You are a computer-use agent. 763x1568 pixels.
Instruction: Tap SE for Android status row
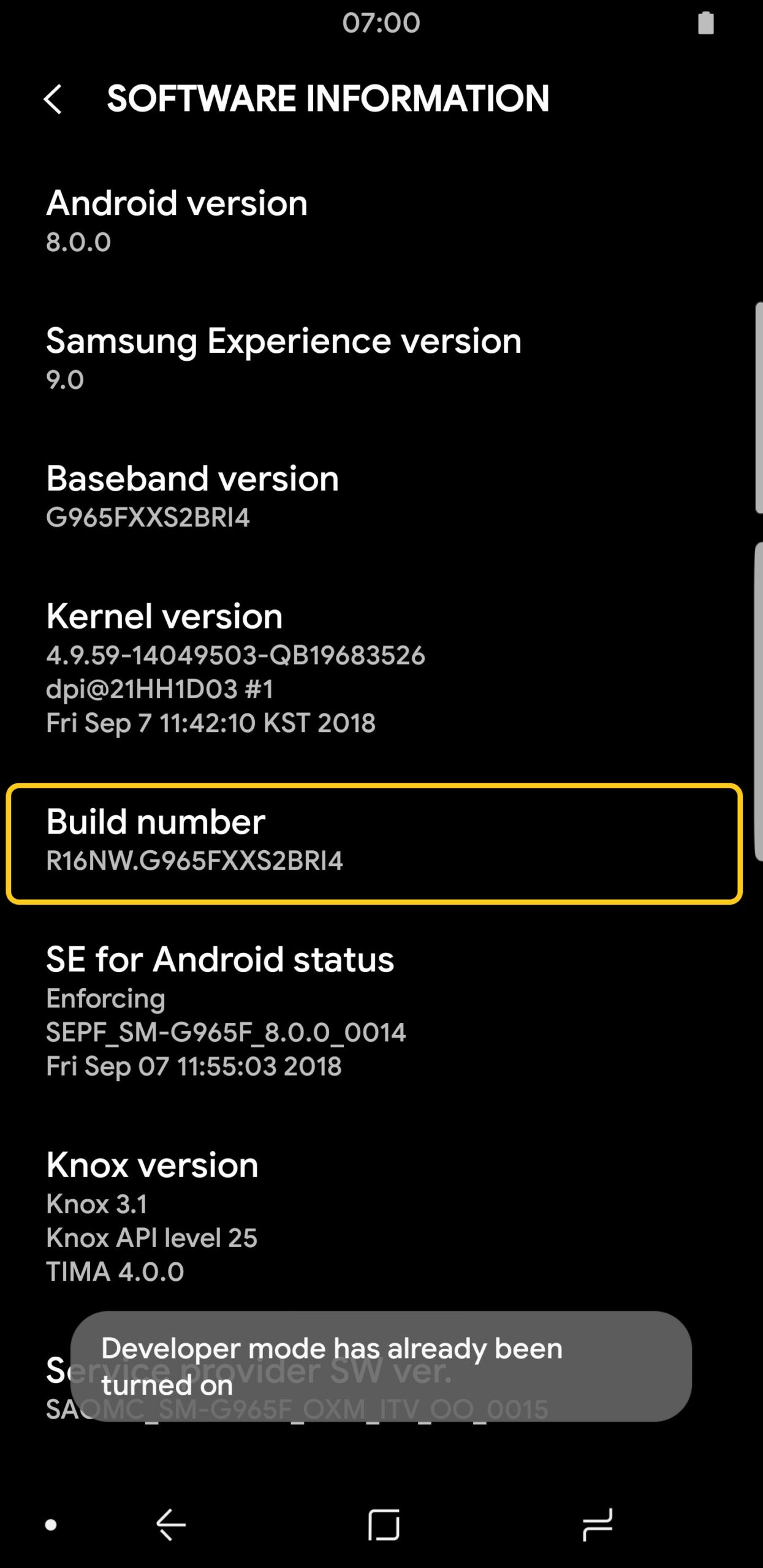click(x=374, y=1011)
